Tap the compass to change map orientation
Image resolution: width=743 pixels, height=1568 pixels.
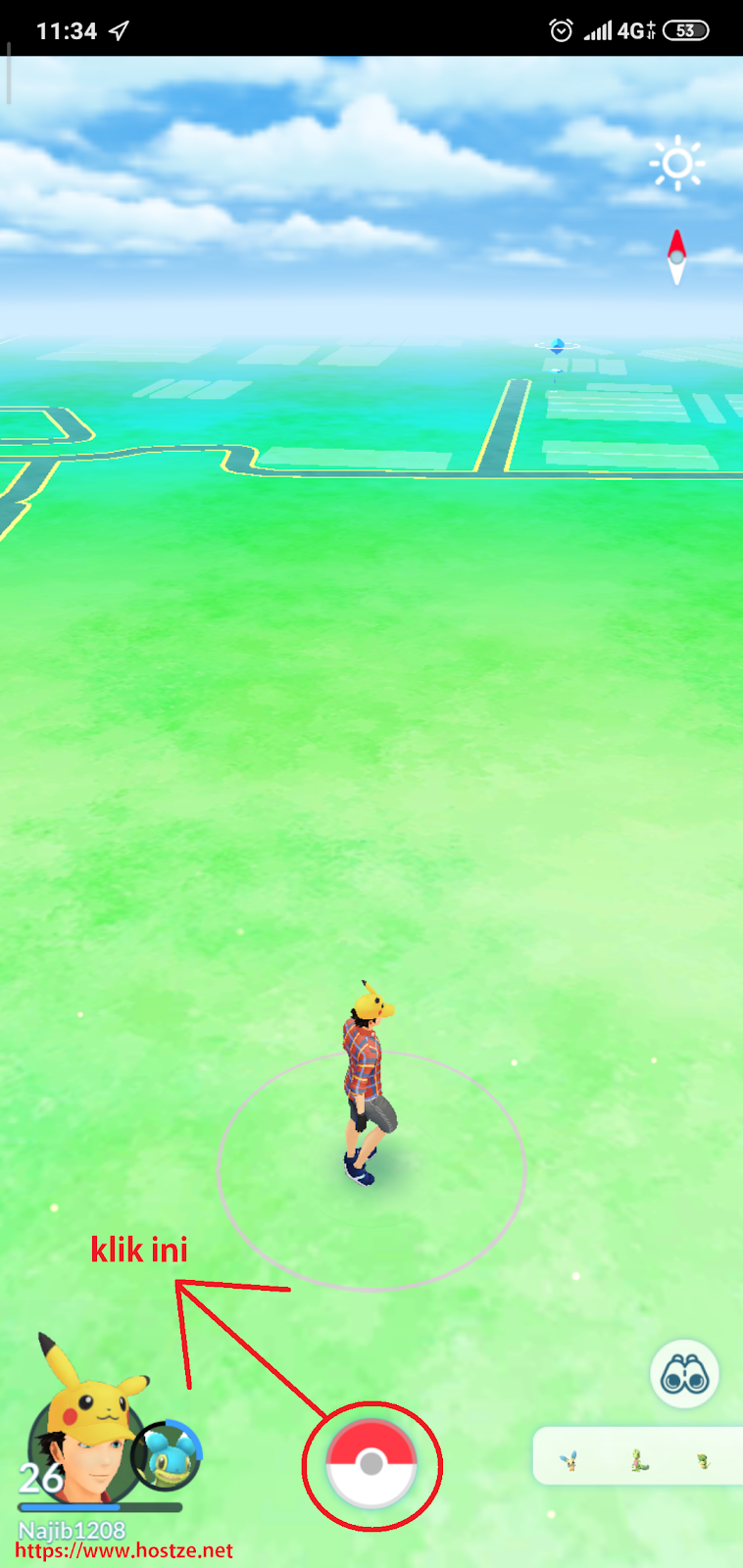pyautogui.click(x=676, y=257)
